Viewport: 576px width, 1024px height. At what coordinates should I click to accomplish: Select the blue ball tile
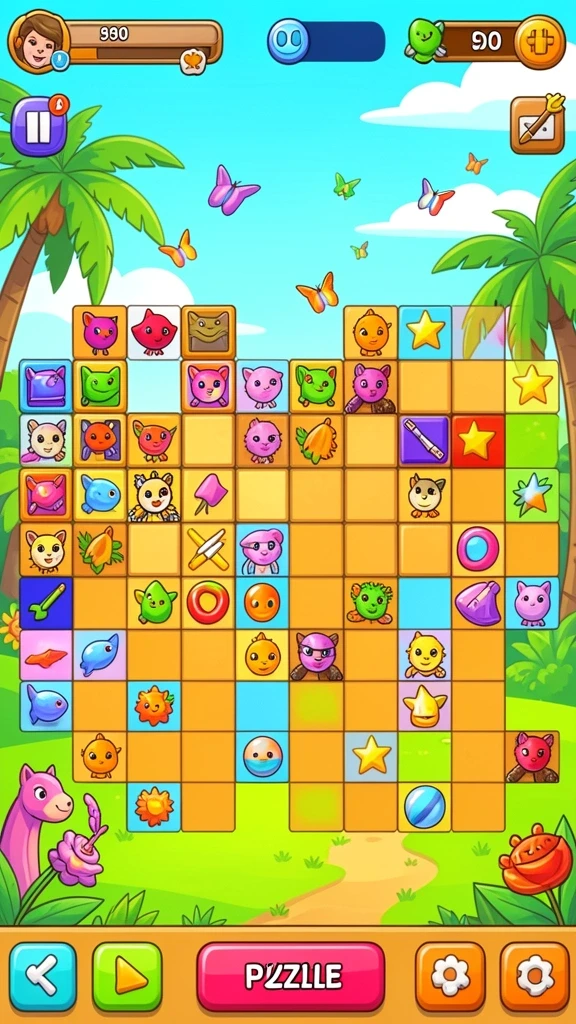coord(424,807)
